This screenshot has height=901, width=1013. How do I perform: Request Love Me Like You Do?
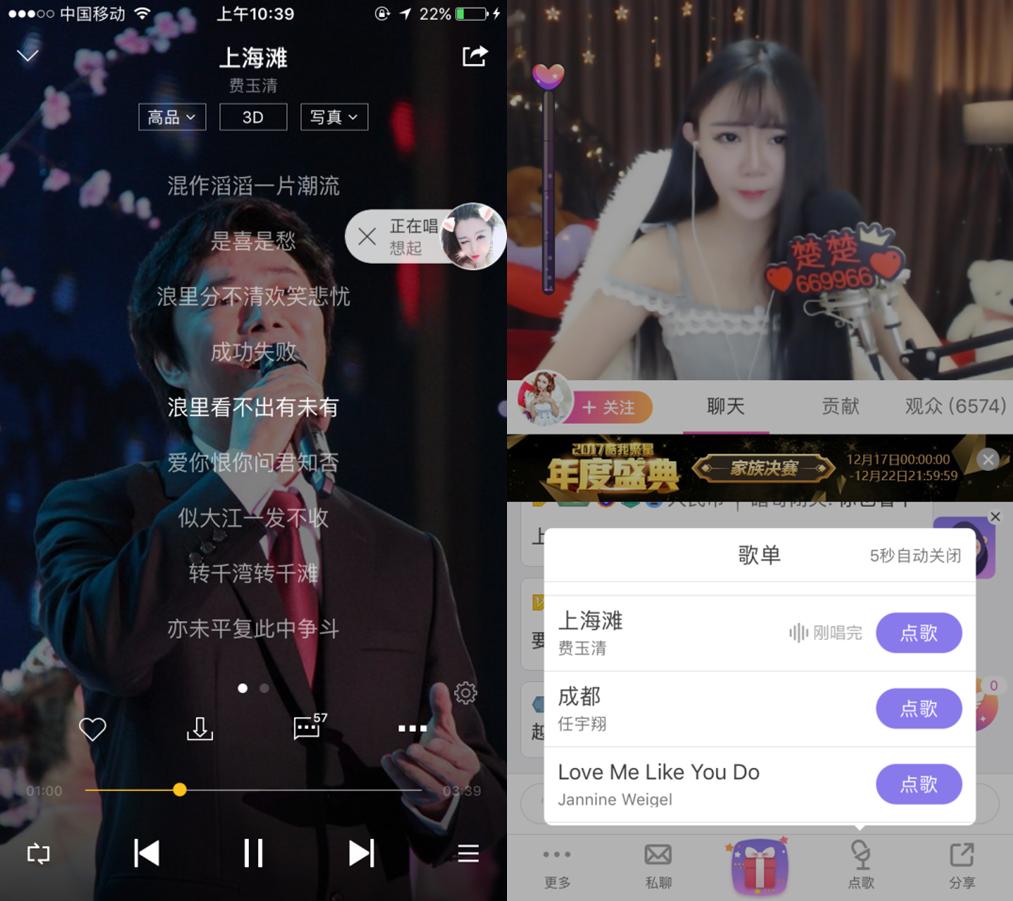click(x=918, y=784)
